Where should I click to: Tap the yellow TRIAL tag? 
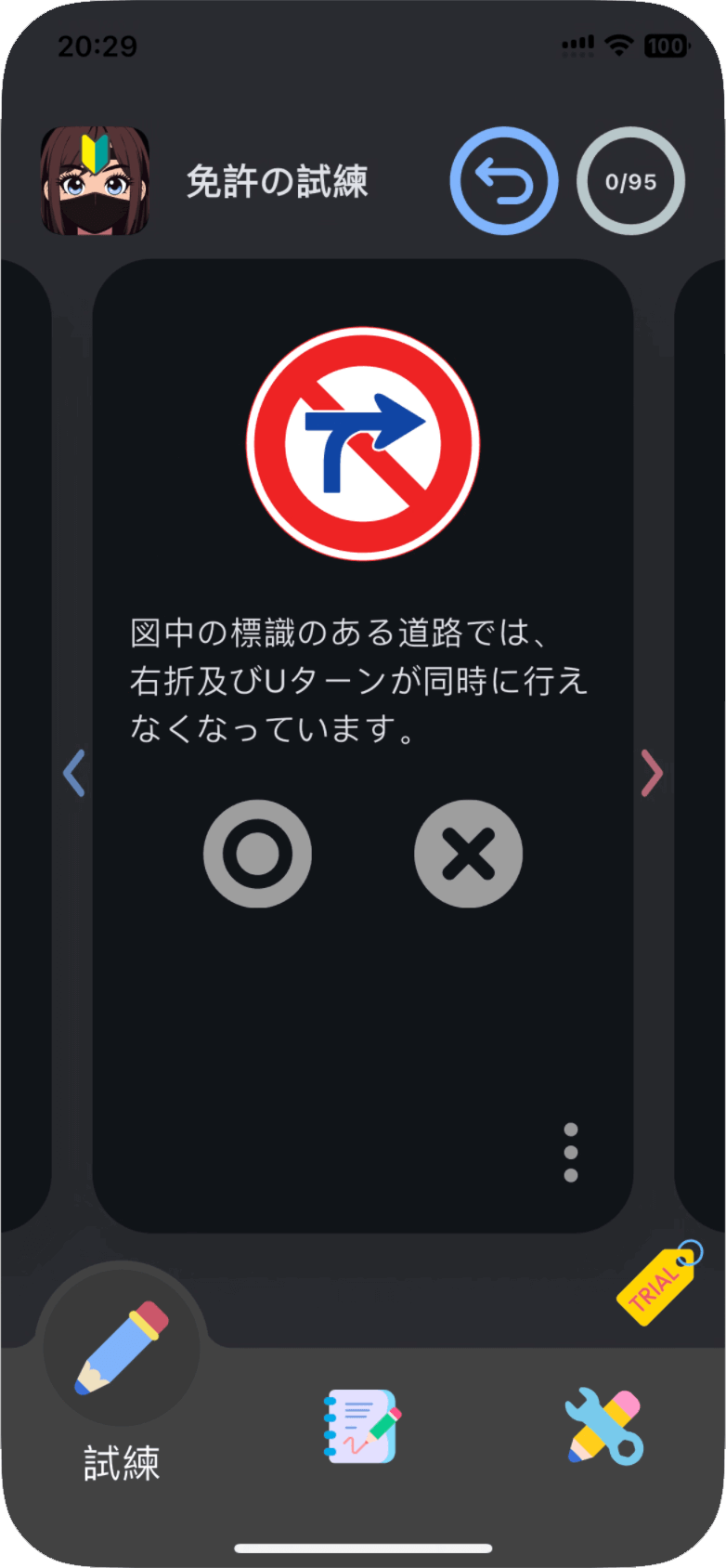point(658,1284)
